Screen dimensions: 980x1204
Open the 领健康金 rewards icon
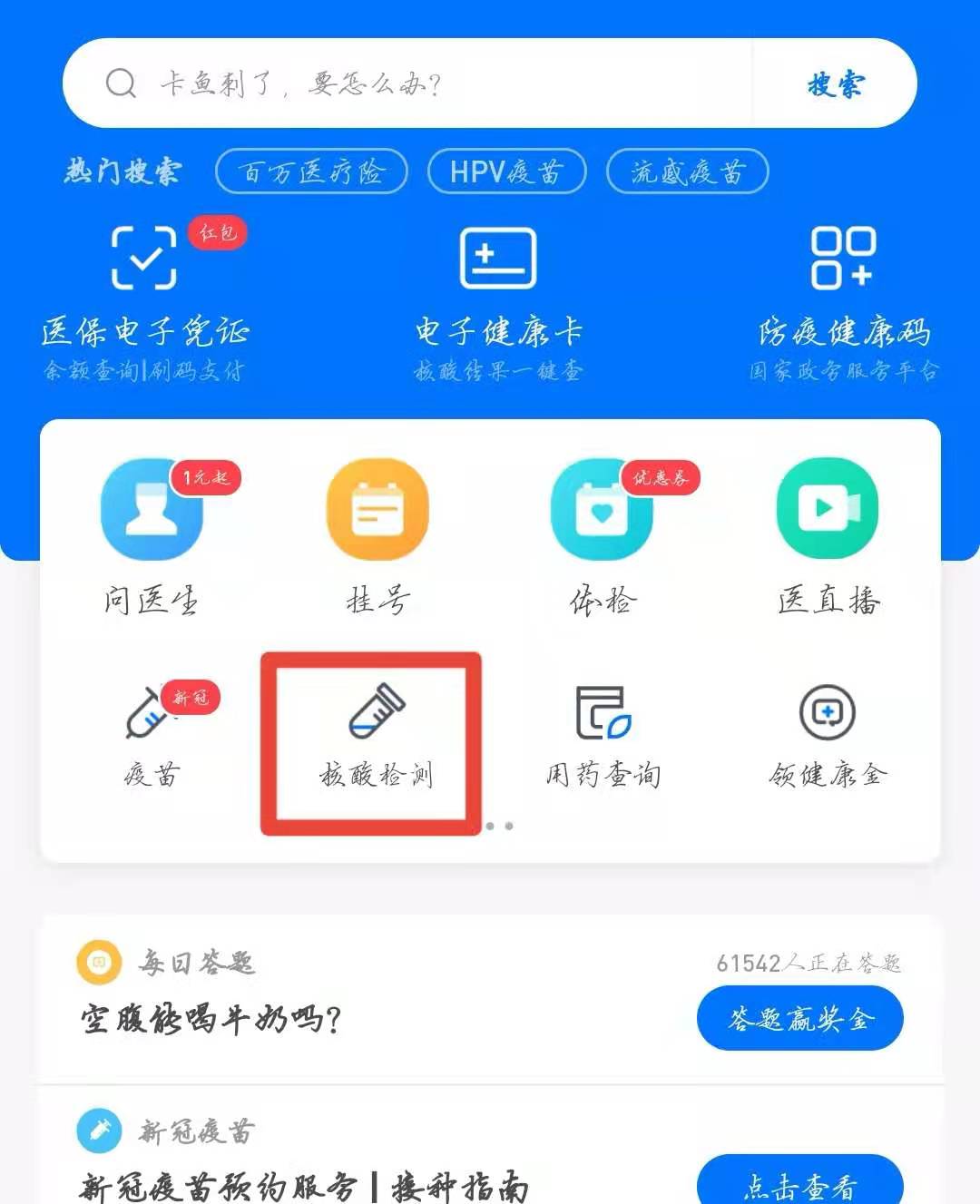click(827, 717)
